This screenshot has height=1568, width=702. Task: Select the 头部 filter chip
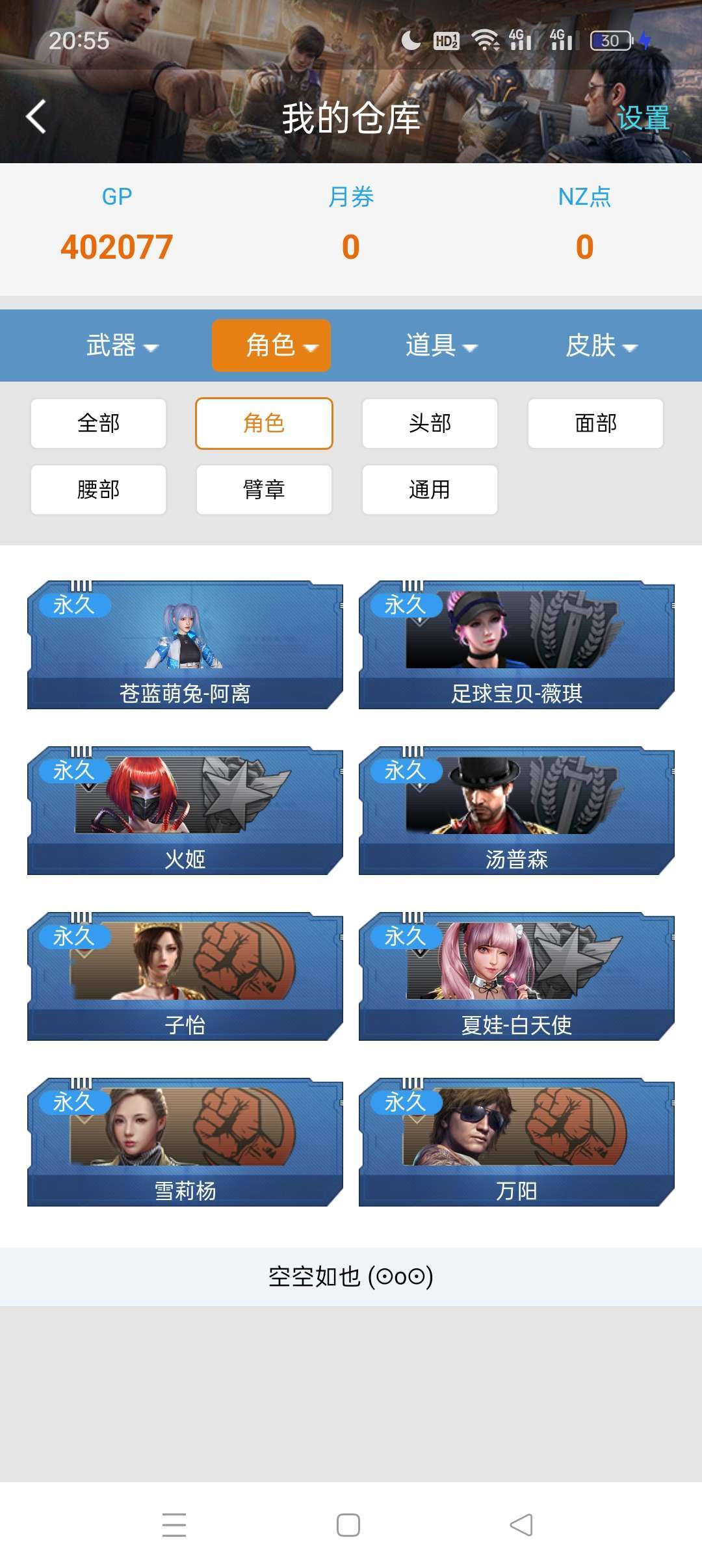click(x=430, y=423)
